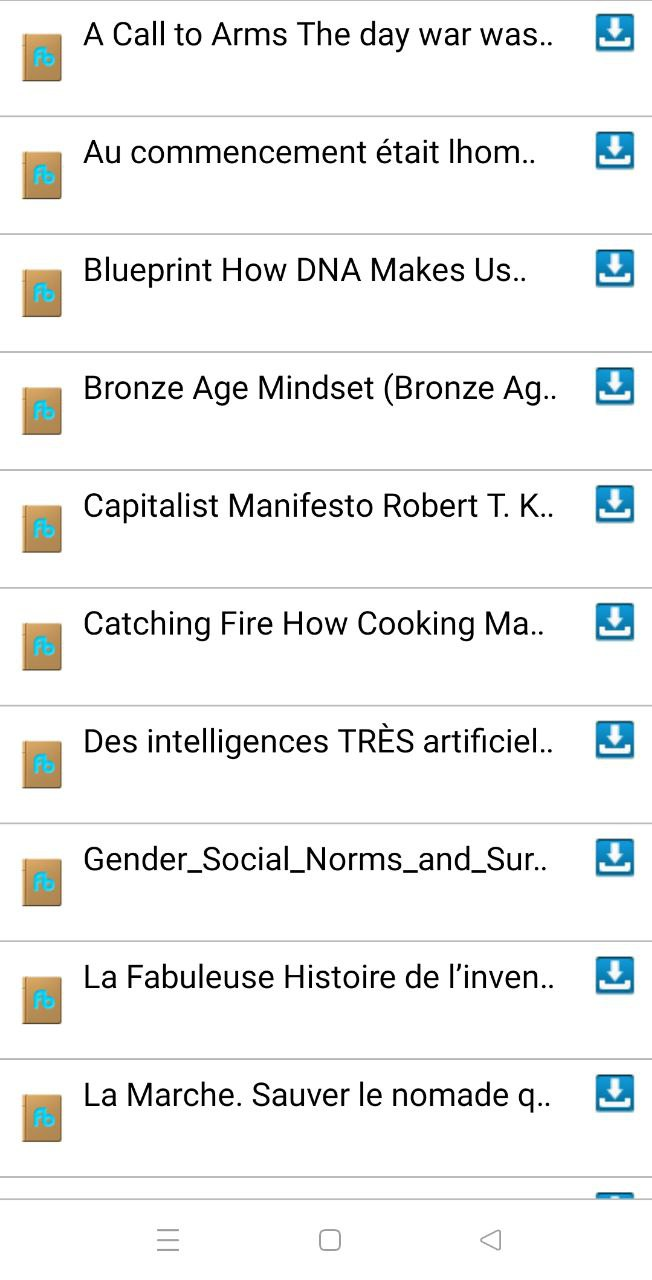Download "Catching Fire How Cooking" book
652x1280 pixels.
(x=614, y=623)
